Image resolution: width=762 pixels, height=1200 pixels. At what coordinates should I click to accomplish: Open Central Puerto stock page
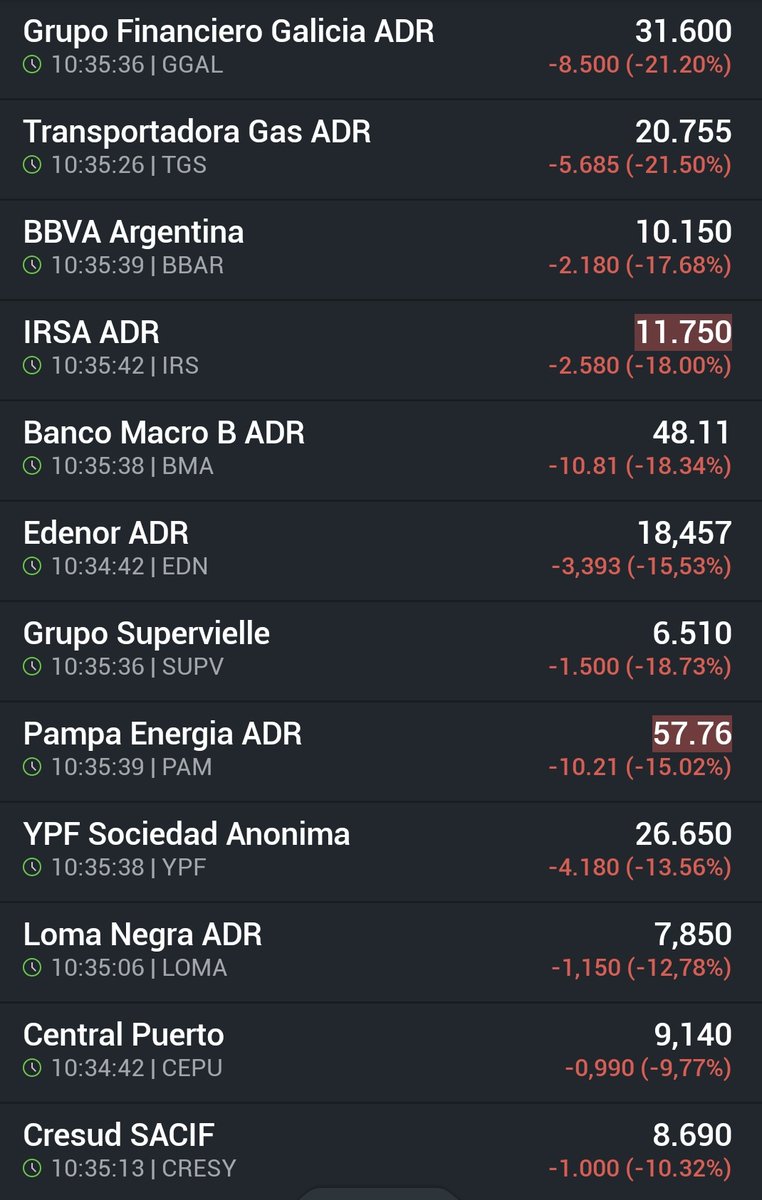123,1035
